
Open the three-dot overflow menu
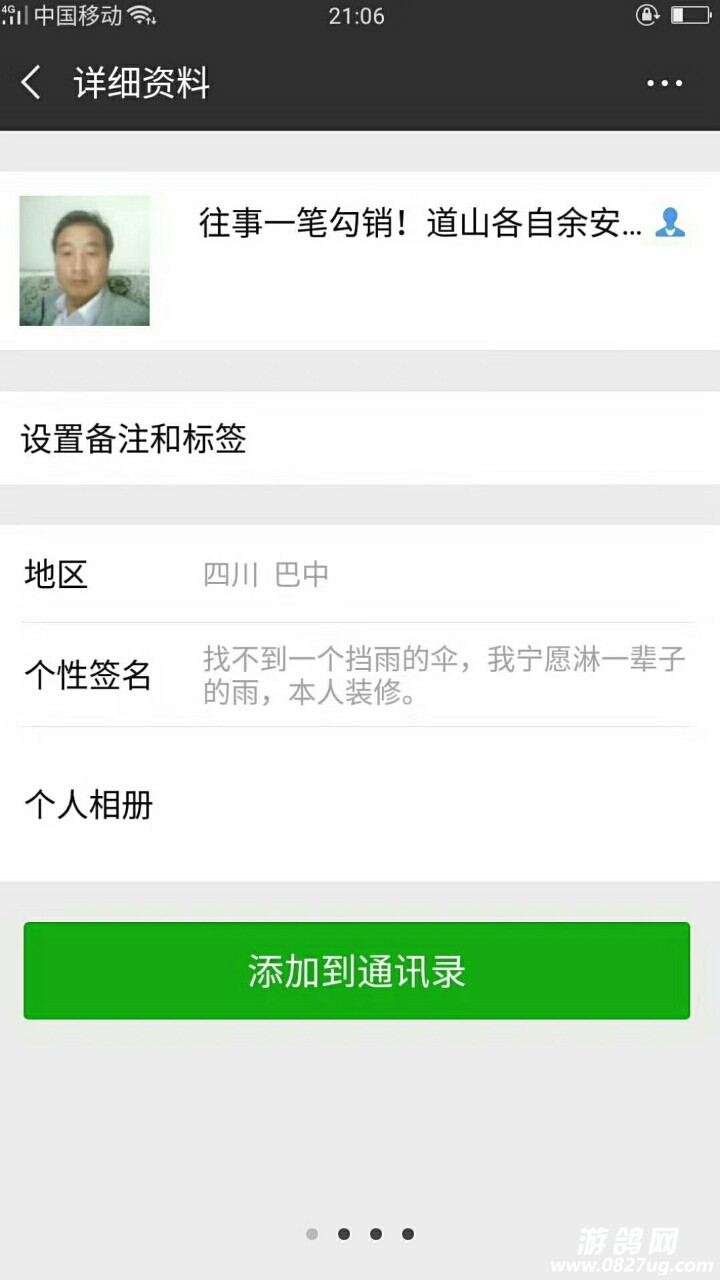pos(664,84)
